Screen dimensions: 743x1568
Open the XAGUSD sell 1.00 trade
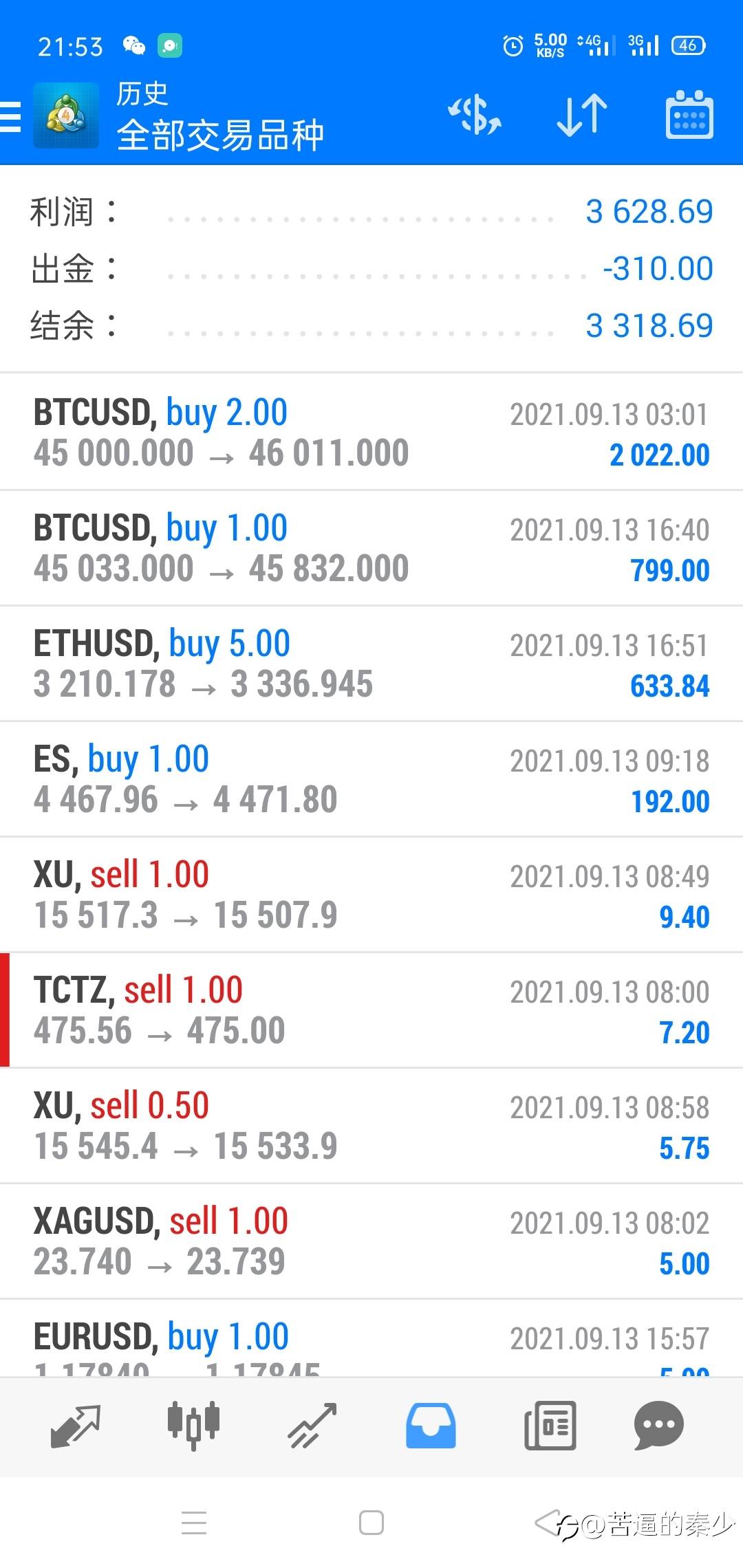[x=371, y=1241]
